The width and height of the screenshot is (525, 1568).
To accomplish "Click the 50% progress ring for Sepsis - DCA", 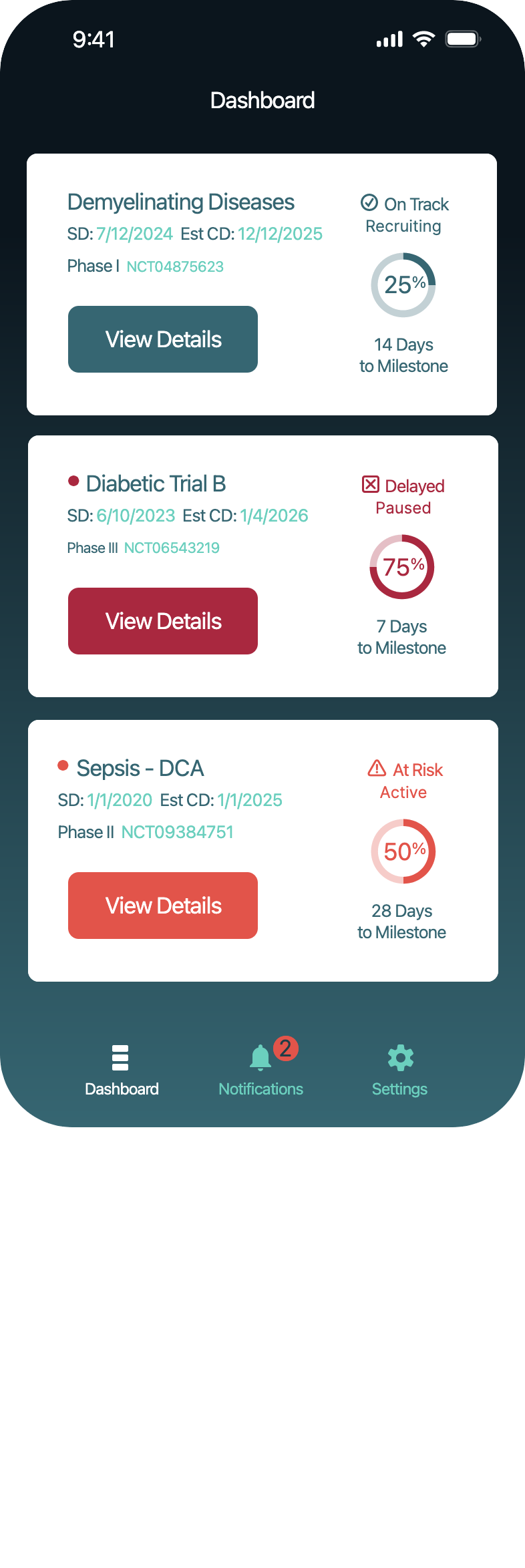I will 402,851.
